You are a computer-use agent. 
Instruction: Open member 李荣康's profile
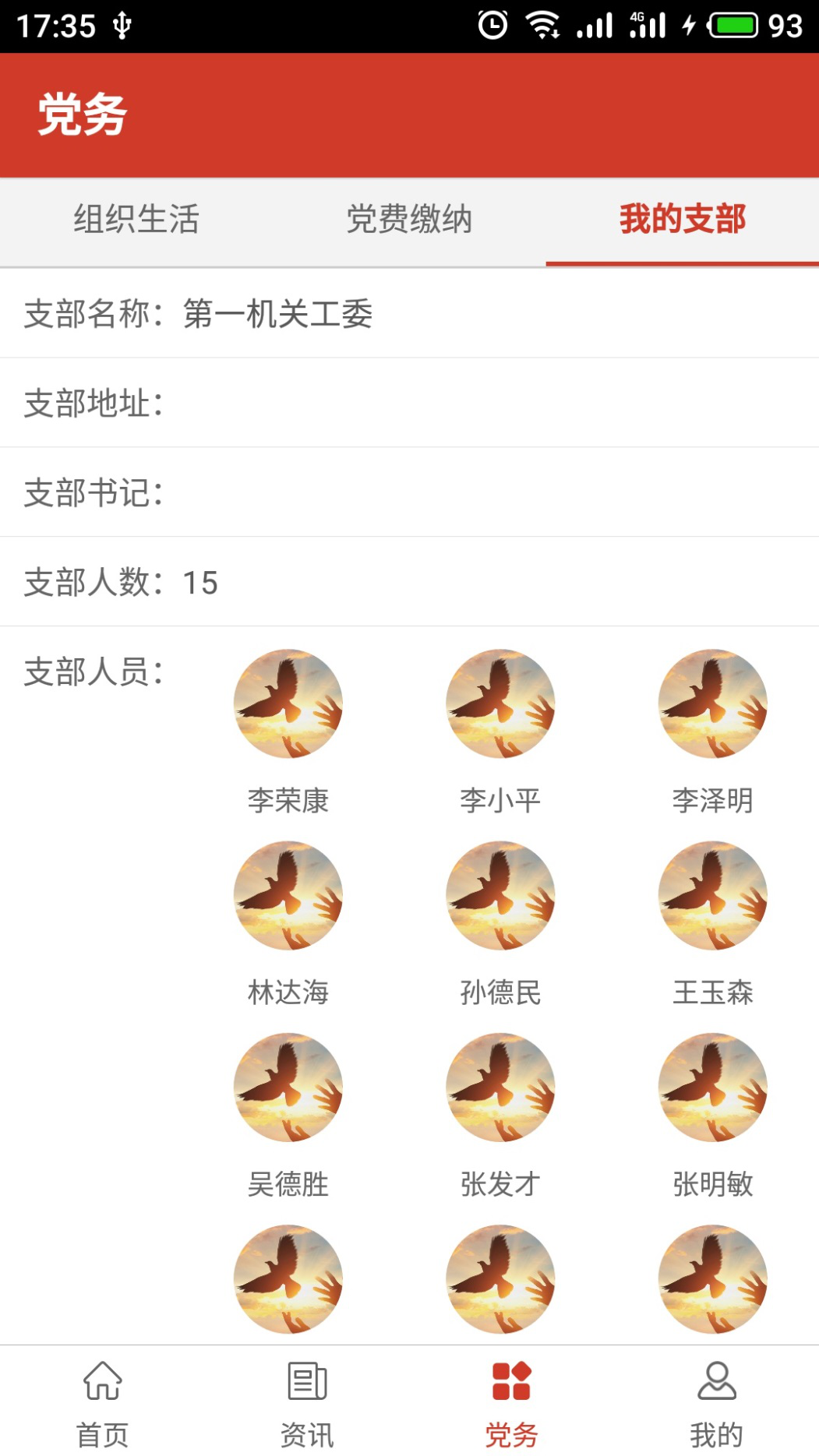[288, 704]
